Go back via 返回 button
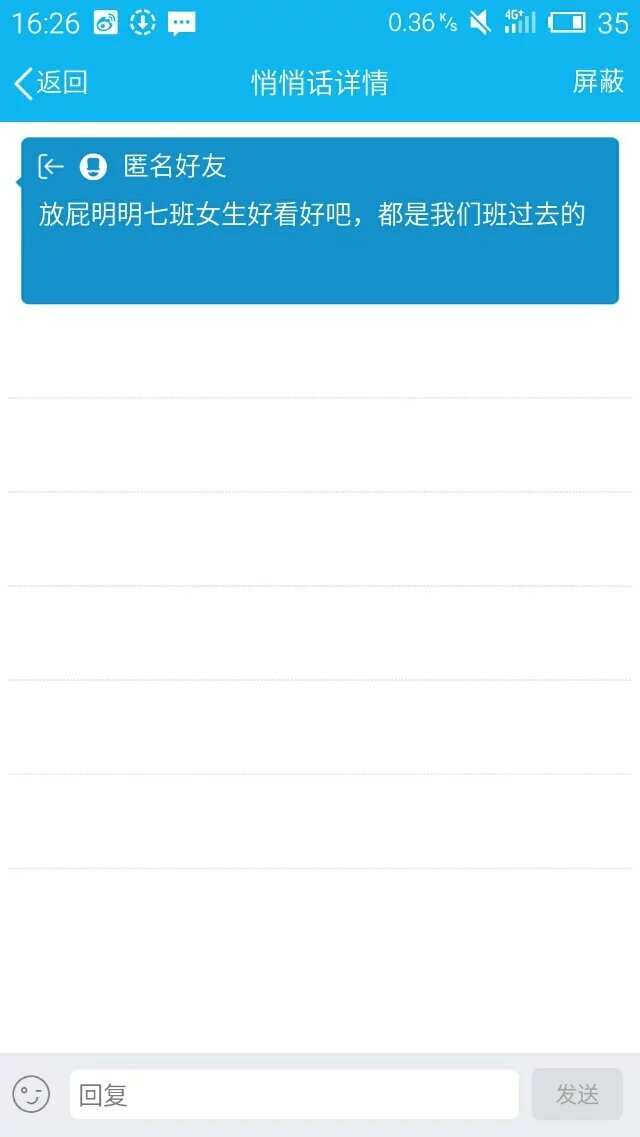Screen dimensions: 640x1137 coord(50,83)
